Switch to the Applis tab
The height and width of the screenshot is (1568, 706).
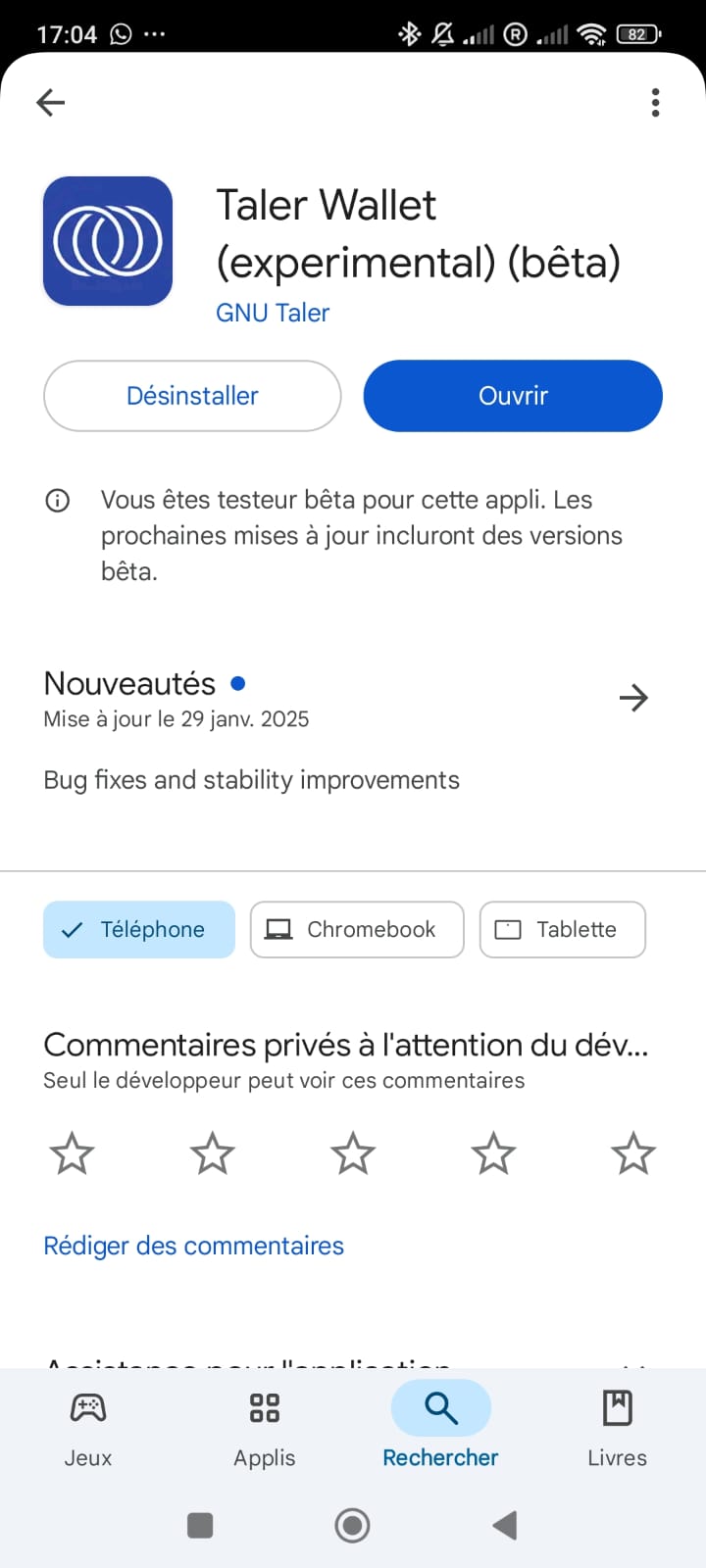click(265, 1428)
